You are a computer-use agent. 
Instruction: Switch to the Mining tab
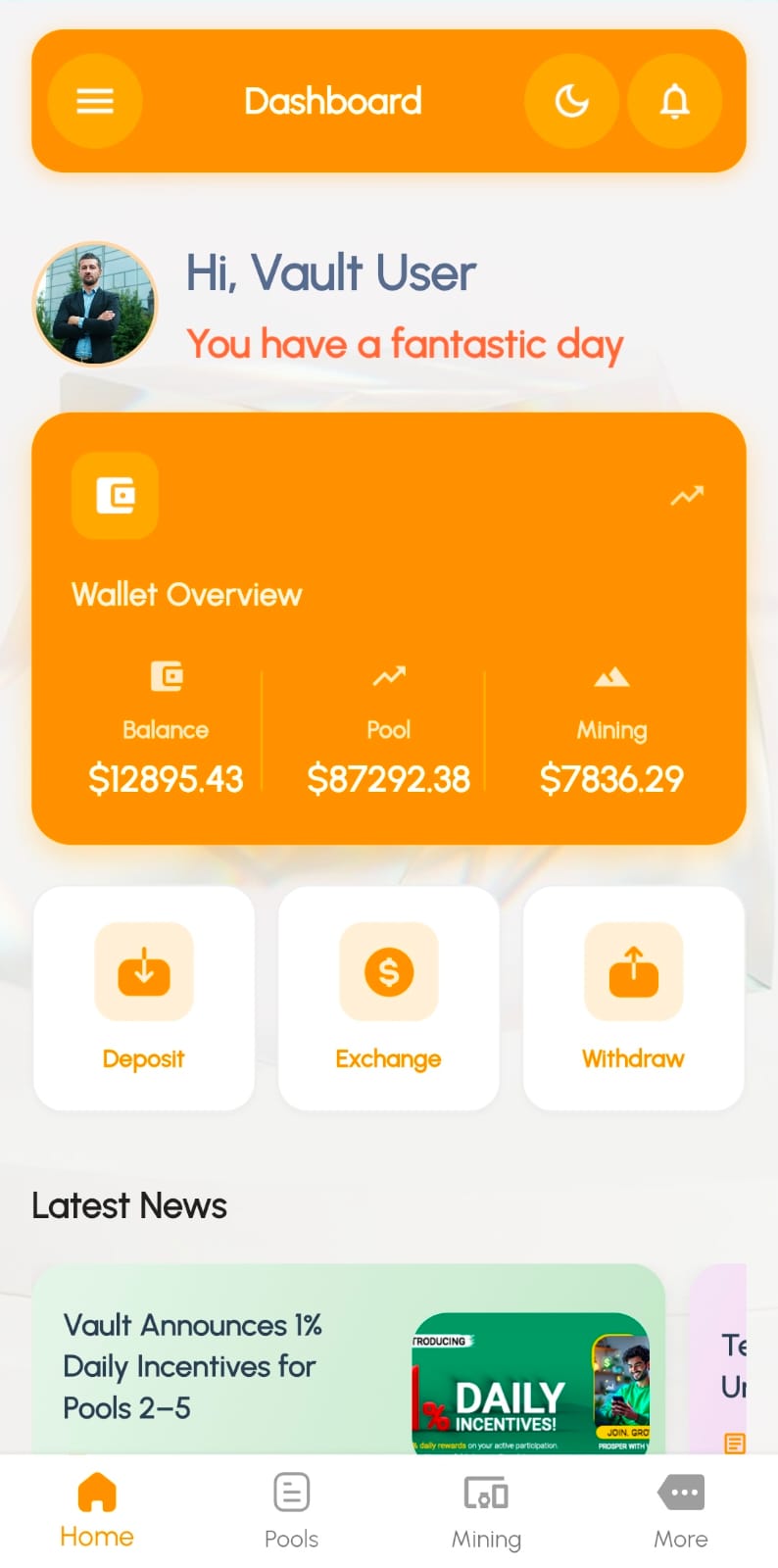click(x=486, y=1509)
